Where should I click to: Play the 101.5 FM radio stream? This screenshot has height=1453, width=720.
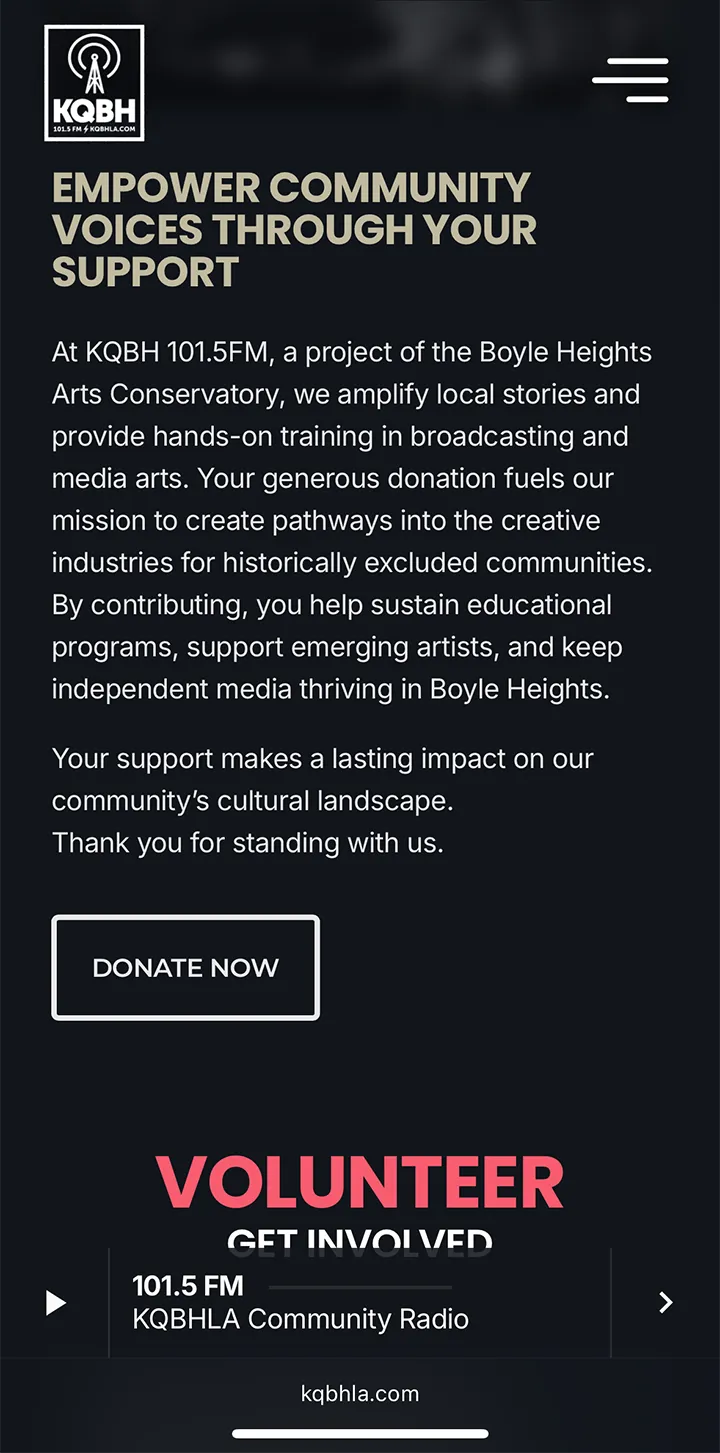[56, 1302]
